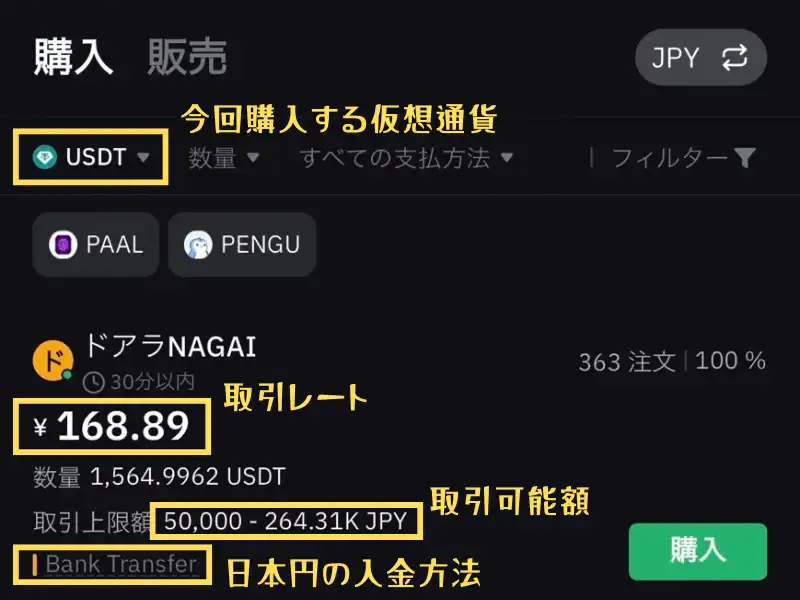Choose the PENGU coin chip
Image resolution: width=800 pixels, height=600 pixels.
[242, 244]
